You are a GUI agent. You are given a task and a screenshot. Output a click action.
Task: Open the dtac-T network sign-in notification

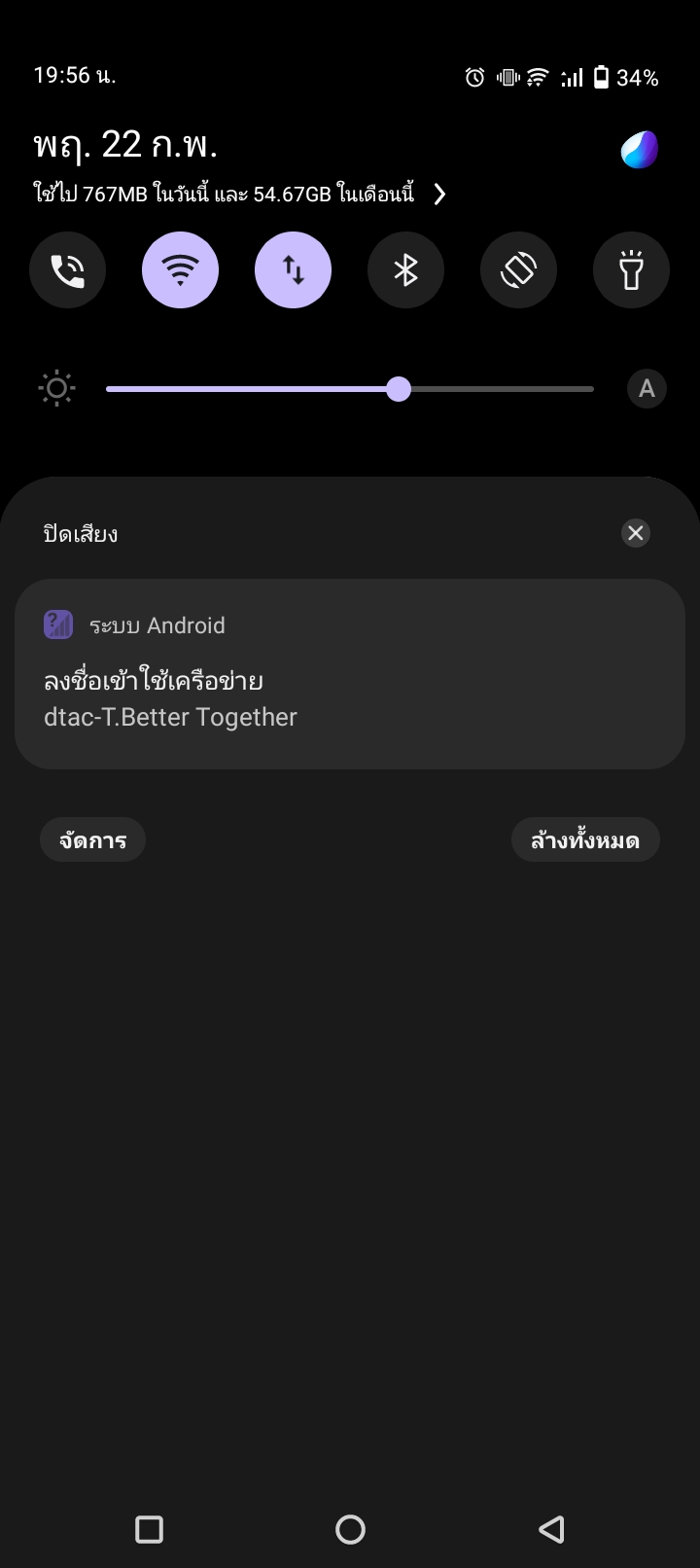click(x=350, y=674)
